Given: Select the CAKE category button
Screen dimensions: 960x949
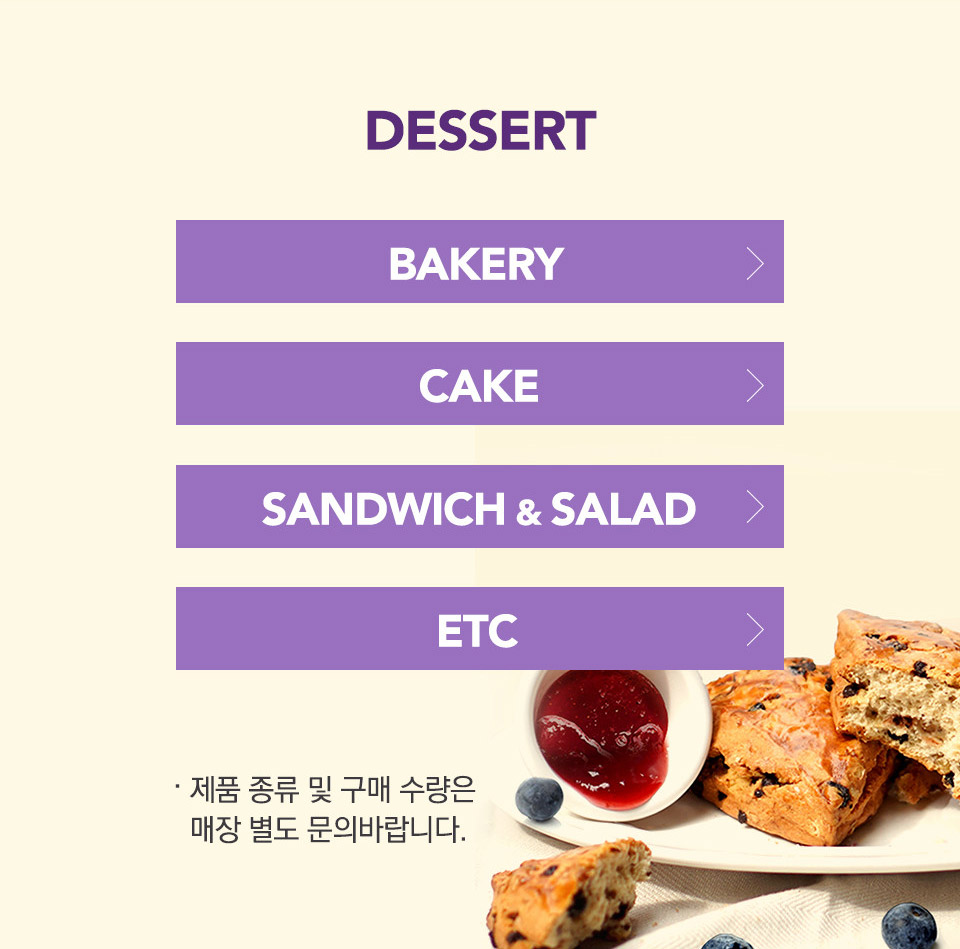Looking at the screenshot, I should 479,384.
